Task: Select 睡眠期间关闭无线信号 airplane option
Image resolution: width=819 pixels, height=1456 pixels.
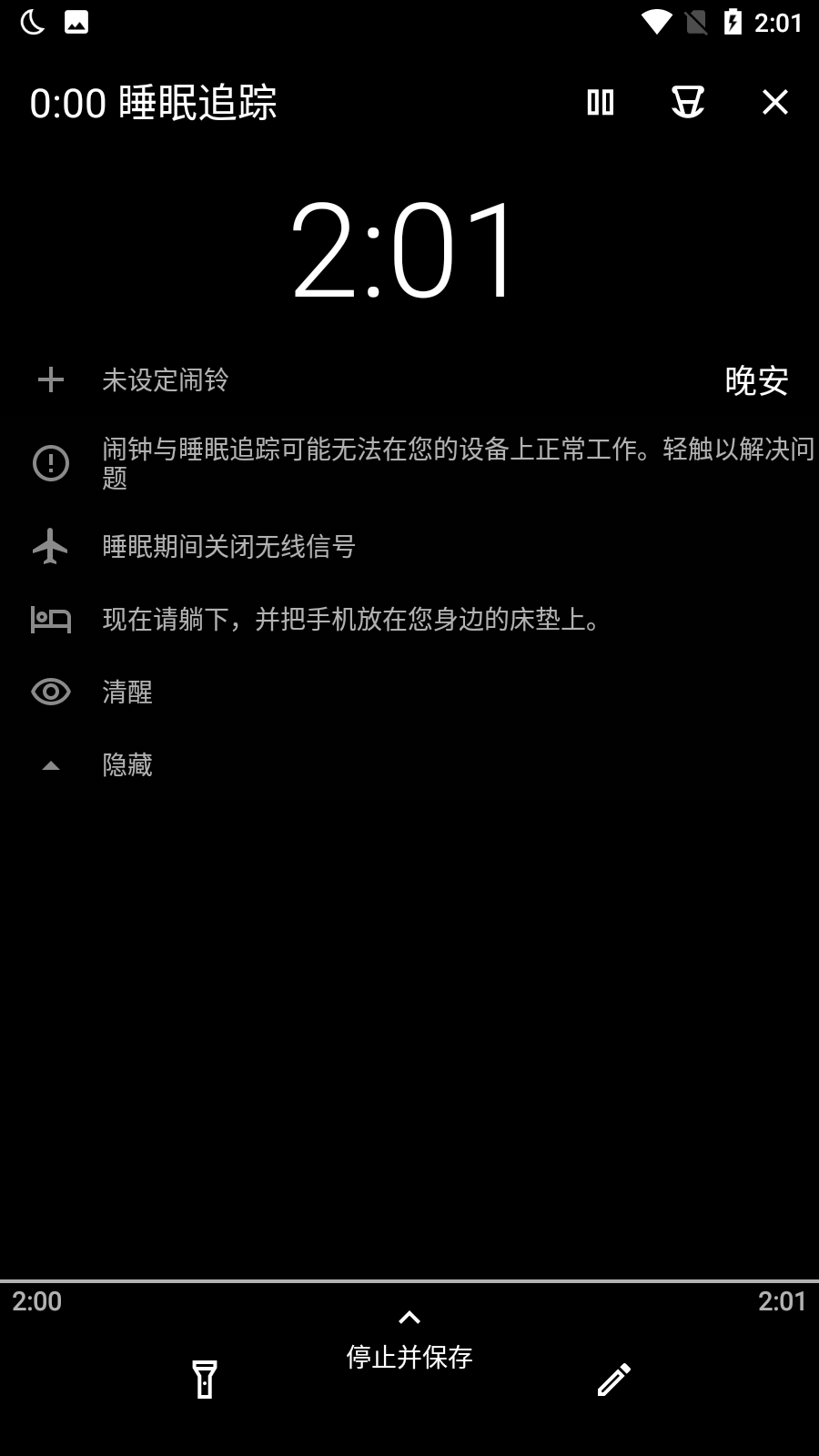Action: tap(227, 547)
